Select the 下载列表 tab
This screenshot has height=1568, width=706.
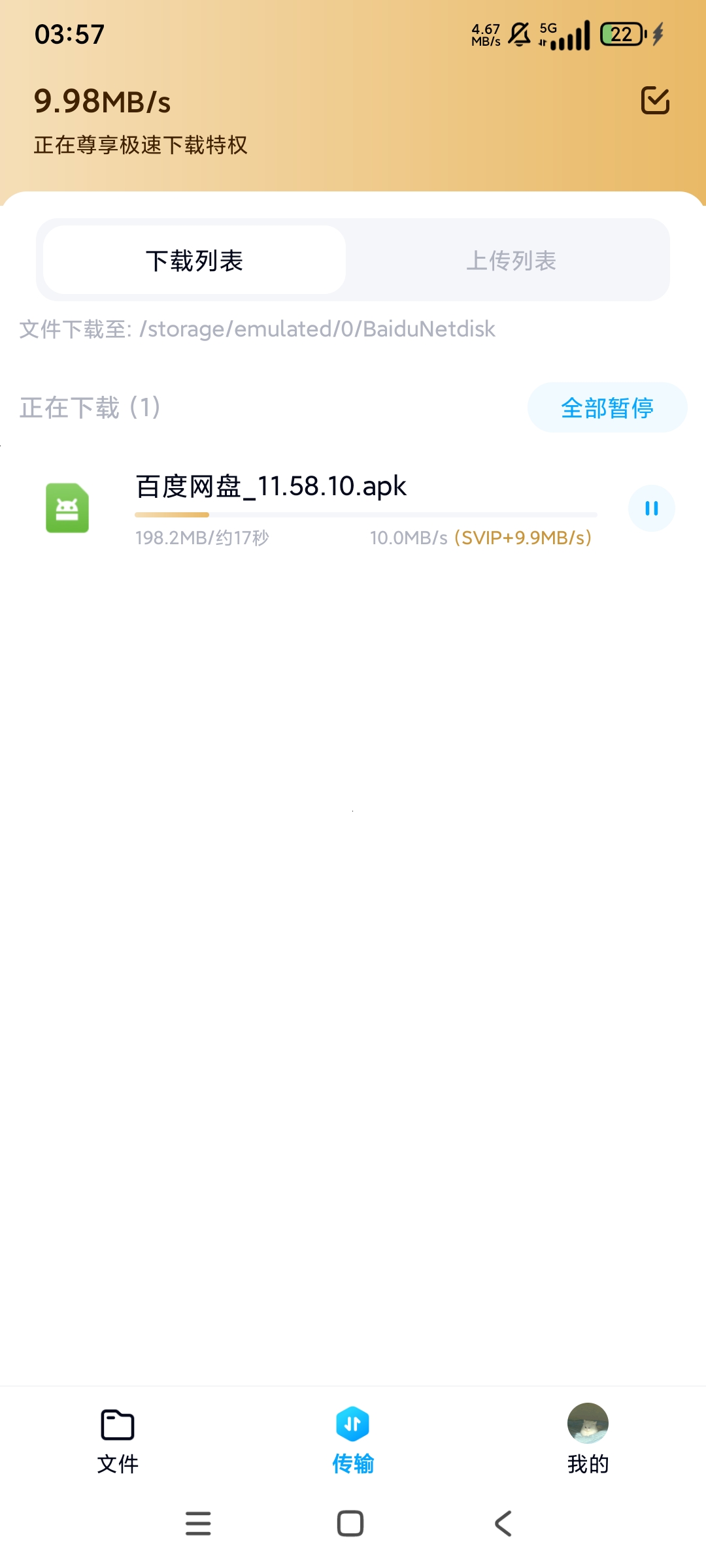click(x=194, y=261)
